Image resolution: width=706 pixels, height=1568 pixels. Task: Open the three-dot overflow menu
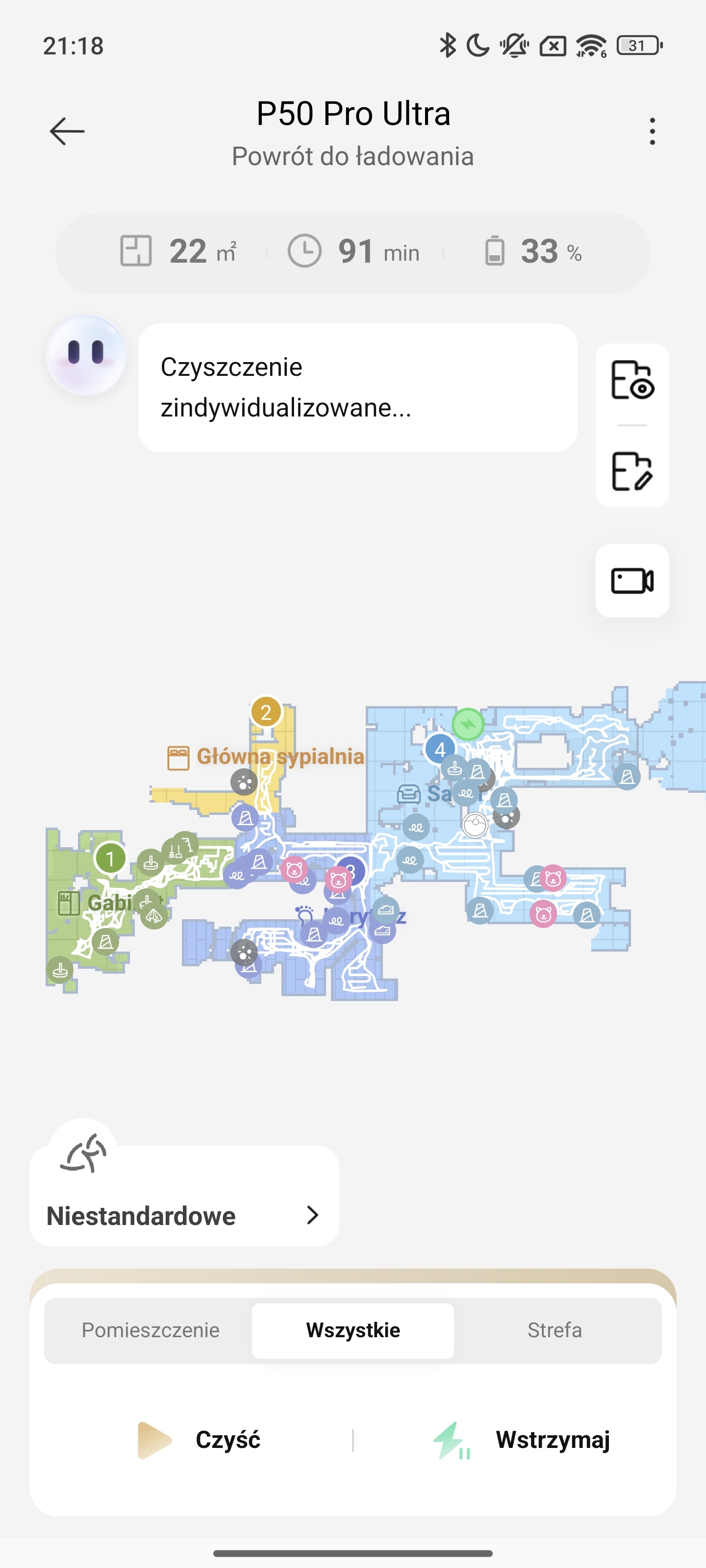click(x=653, y=131)
